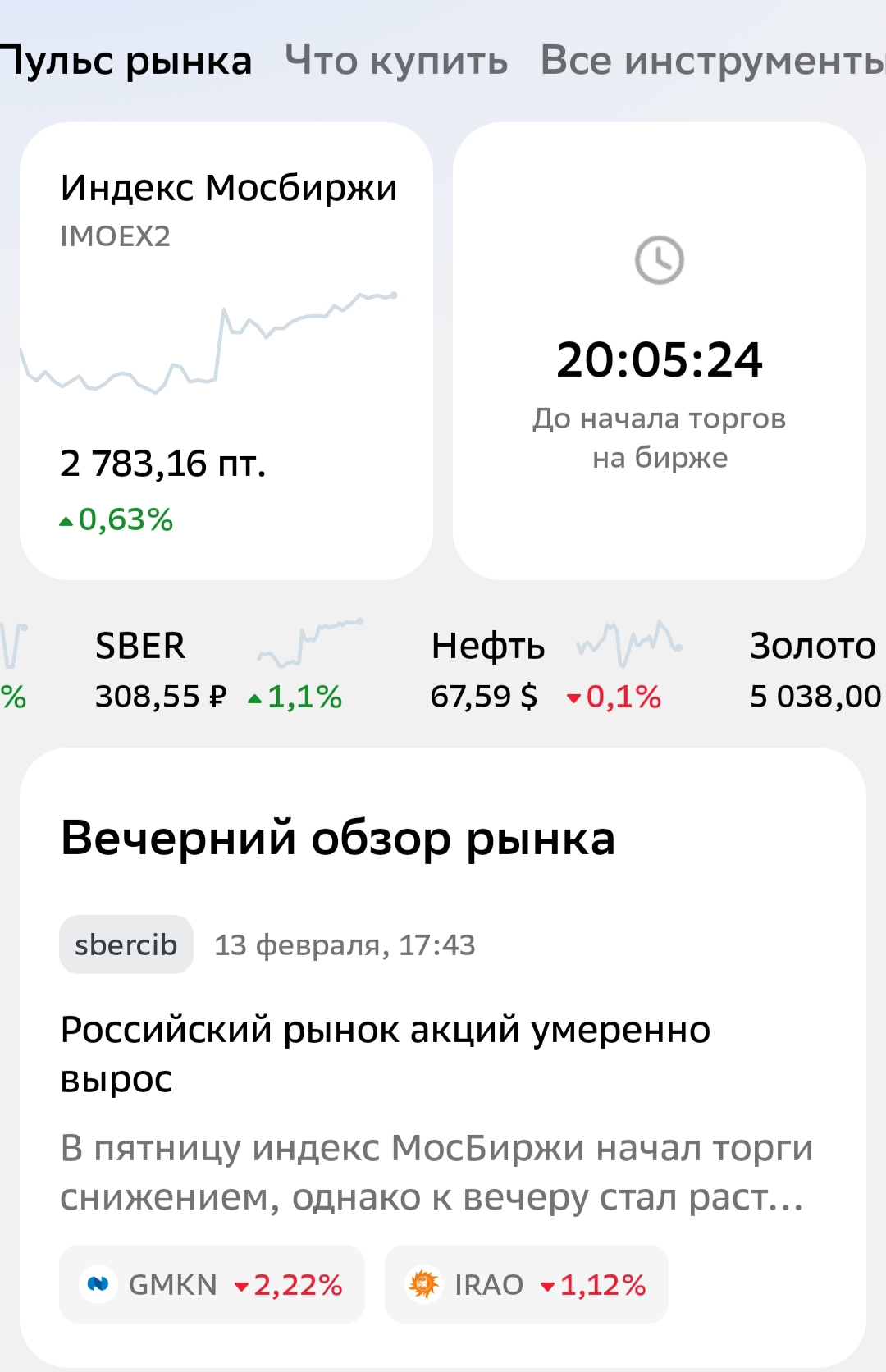Open the GMKN stock chip
The width and height of the screenshot is (886, 1372).
[212, 1284]
